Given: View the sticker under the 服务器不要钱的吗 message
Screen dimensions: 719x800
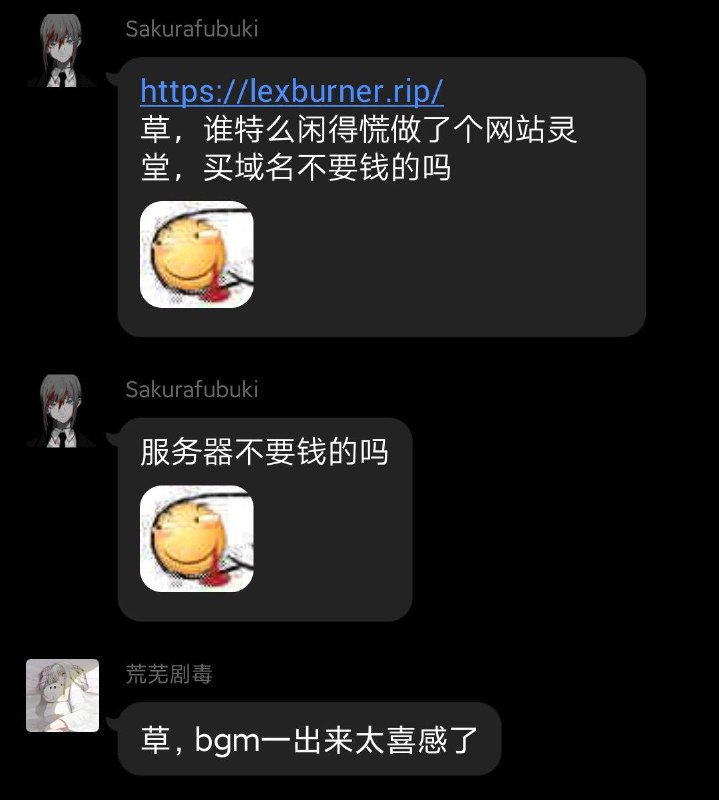Looking at the screenshot, I should click(197, 538).
